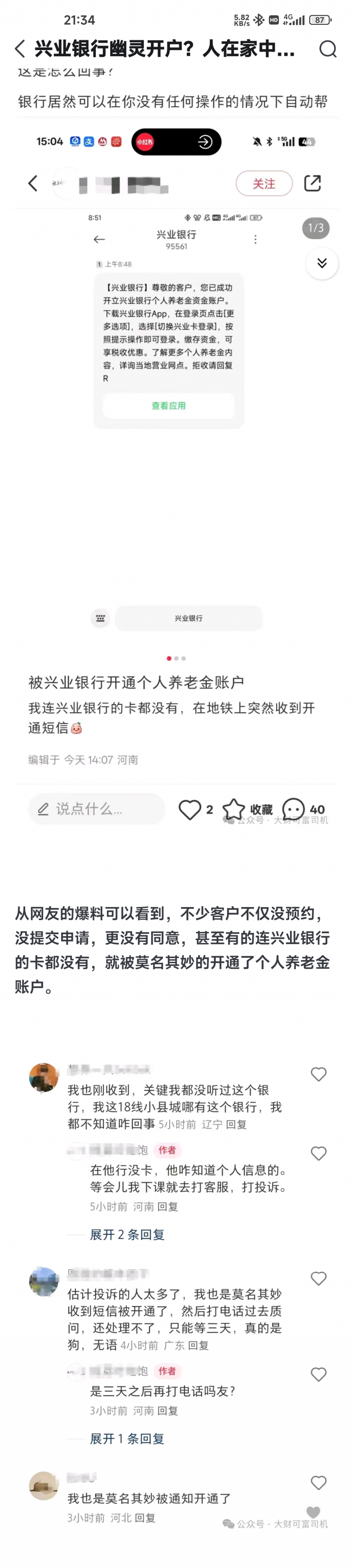Open the comments screenshot image

pyautogui.click(x=176, y=1290)
